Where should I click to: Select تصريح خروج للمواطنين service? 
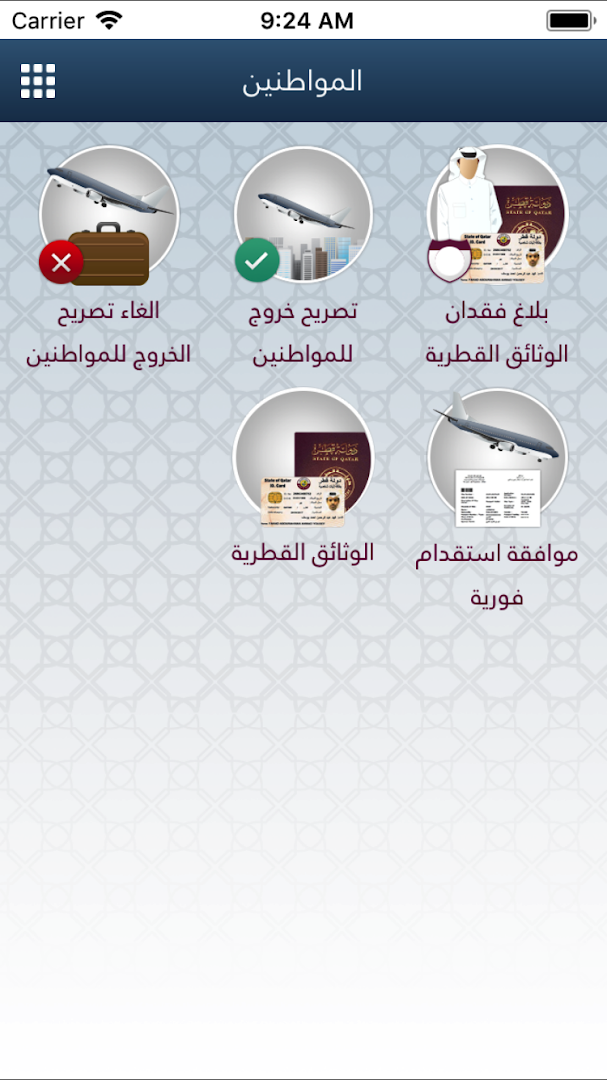[x=303, y=216]
